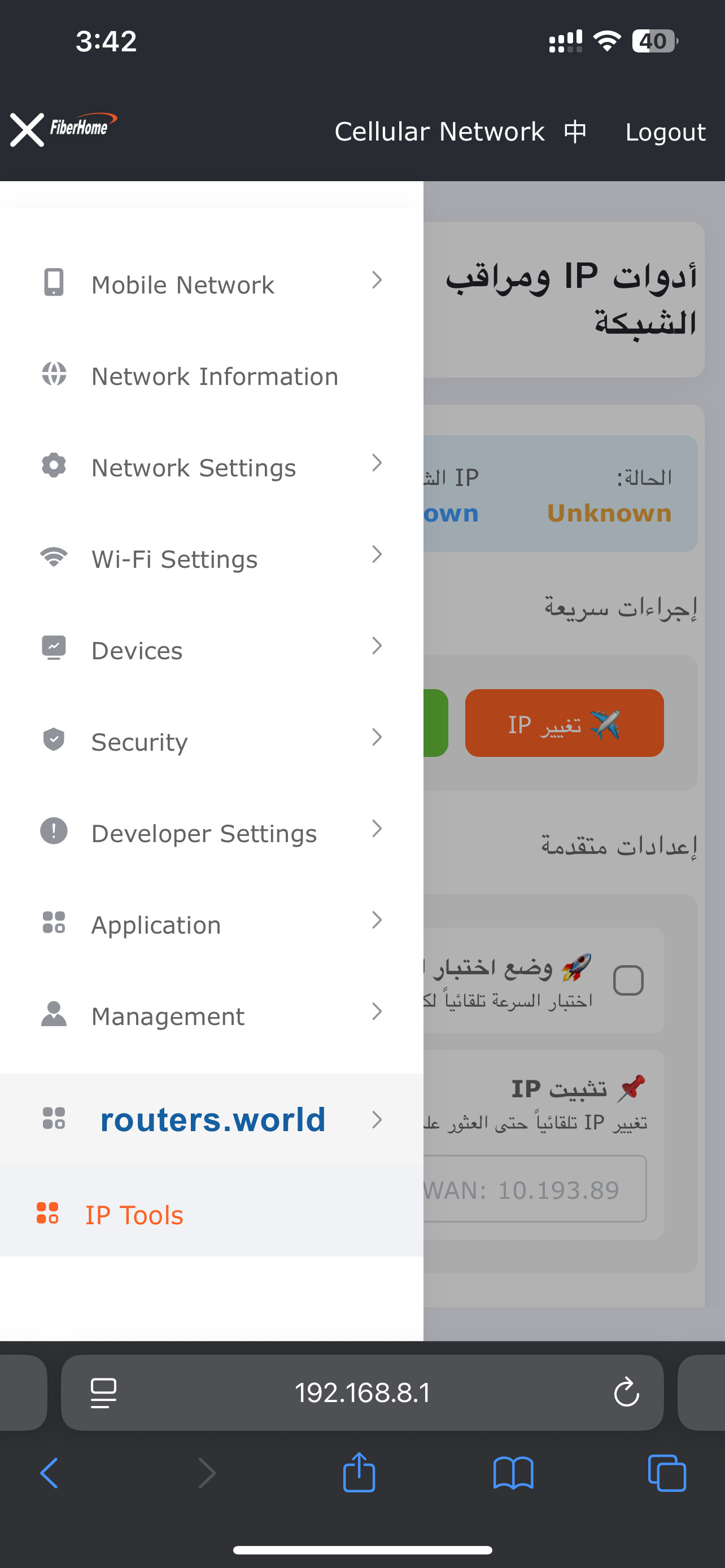Expand the Devices menu
Image resolution: width=725 pixels, height=1568 pixels.
pos(211,650)
